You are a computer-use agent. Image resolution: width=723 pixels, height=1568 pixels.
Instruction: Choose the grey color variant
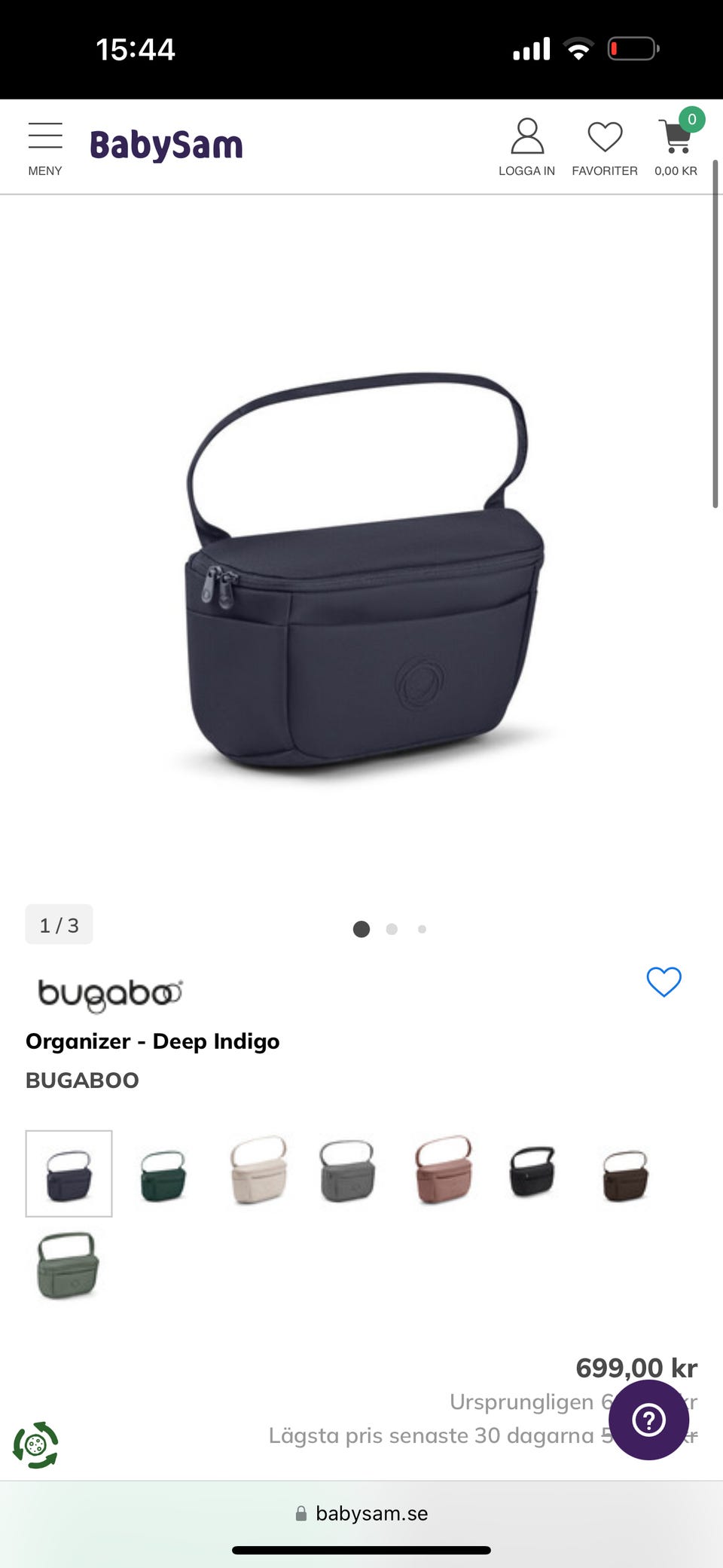click(x=347, y=1172)
